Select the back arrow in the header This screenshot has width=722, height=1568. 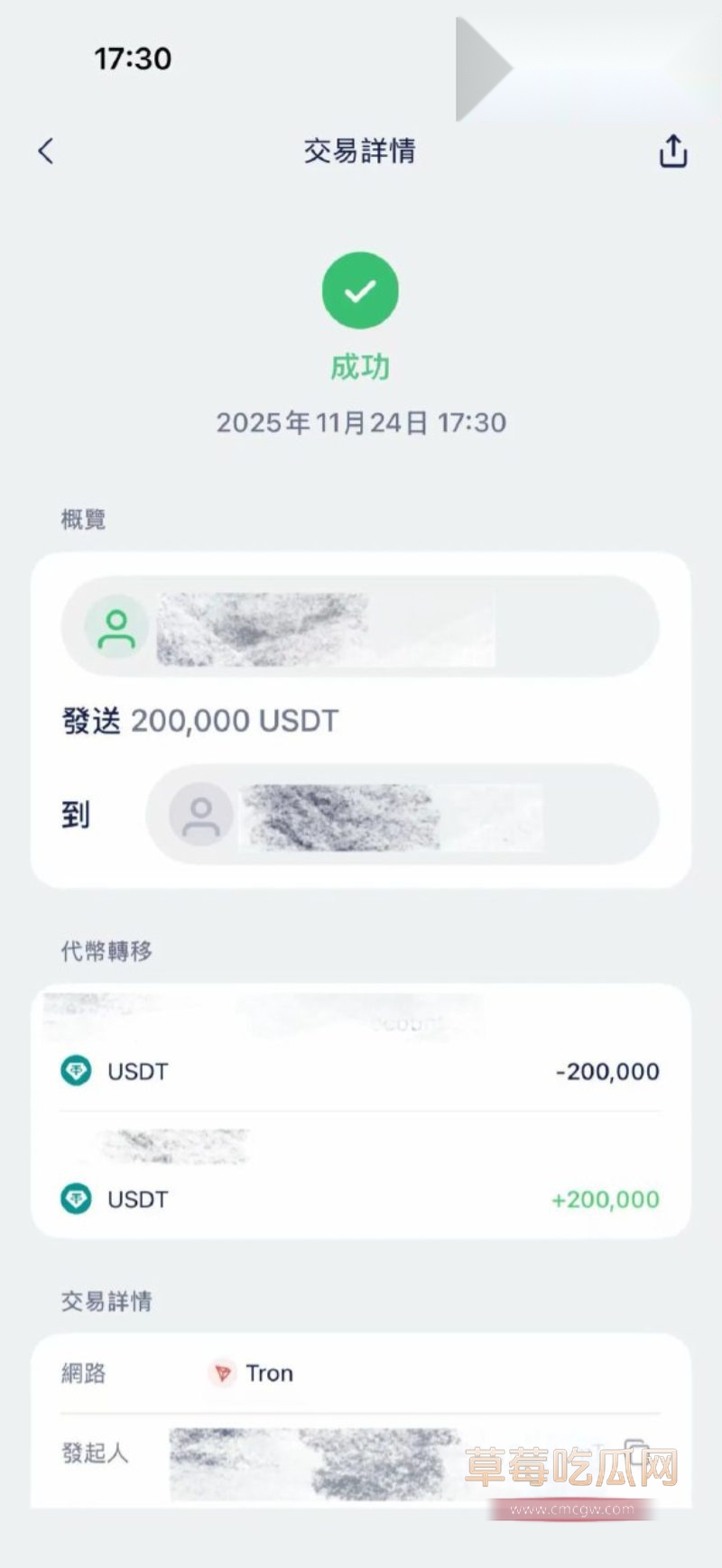tap(45, 151)
